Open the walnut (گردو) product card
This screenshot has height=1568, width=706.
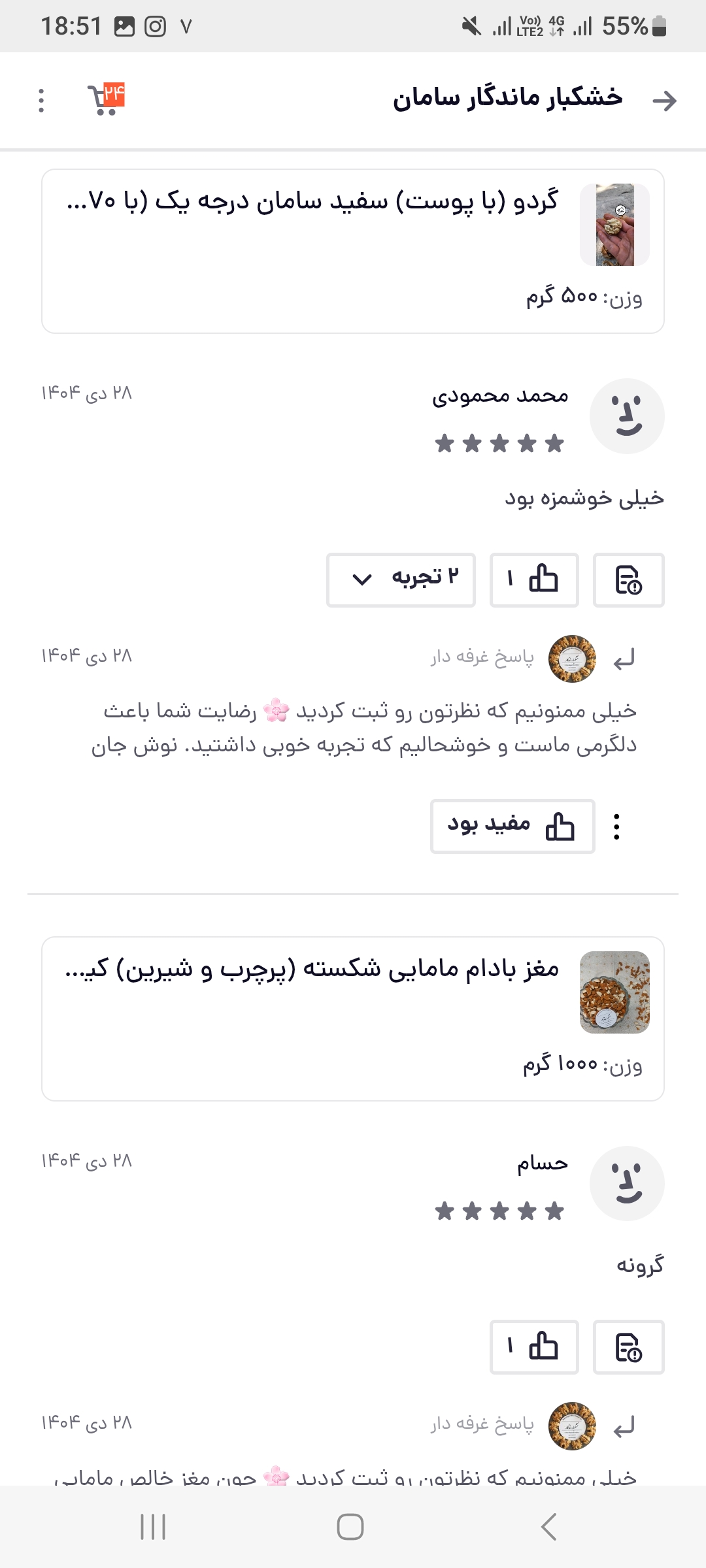coord(353,251)
